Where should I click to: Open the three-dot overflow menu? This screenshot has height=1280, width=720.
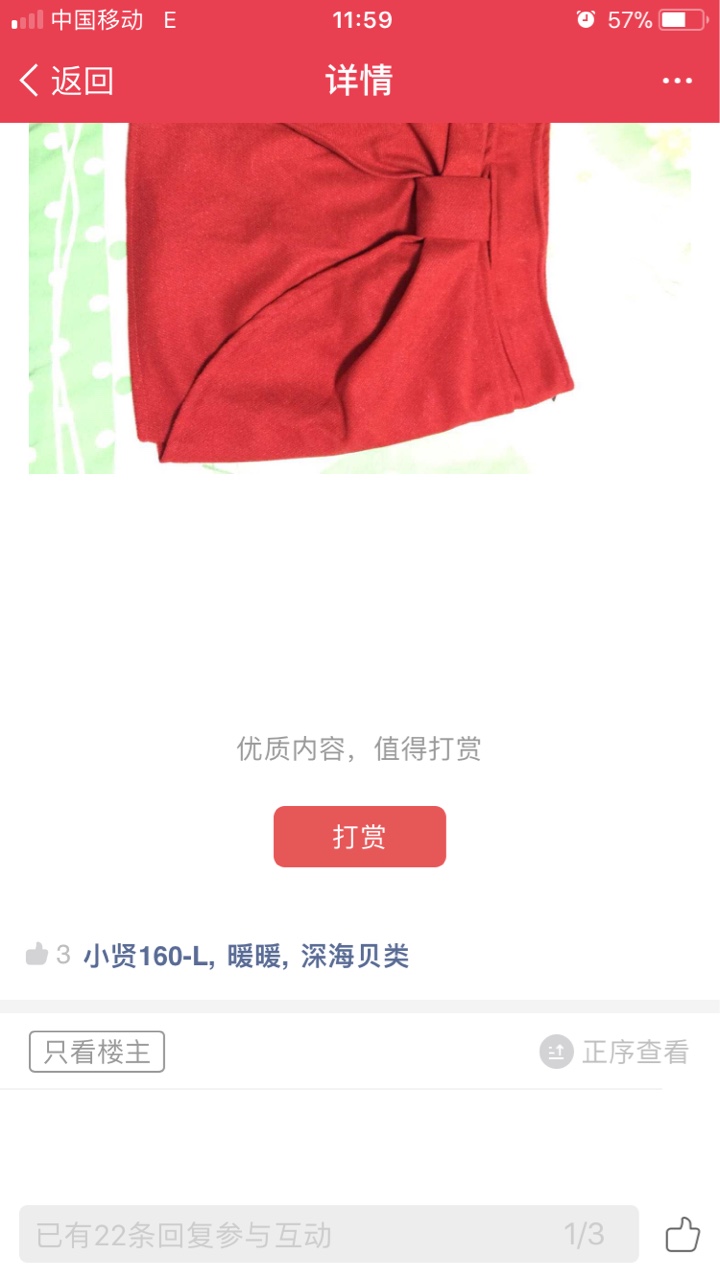[677, 81]
